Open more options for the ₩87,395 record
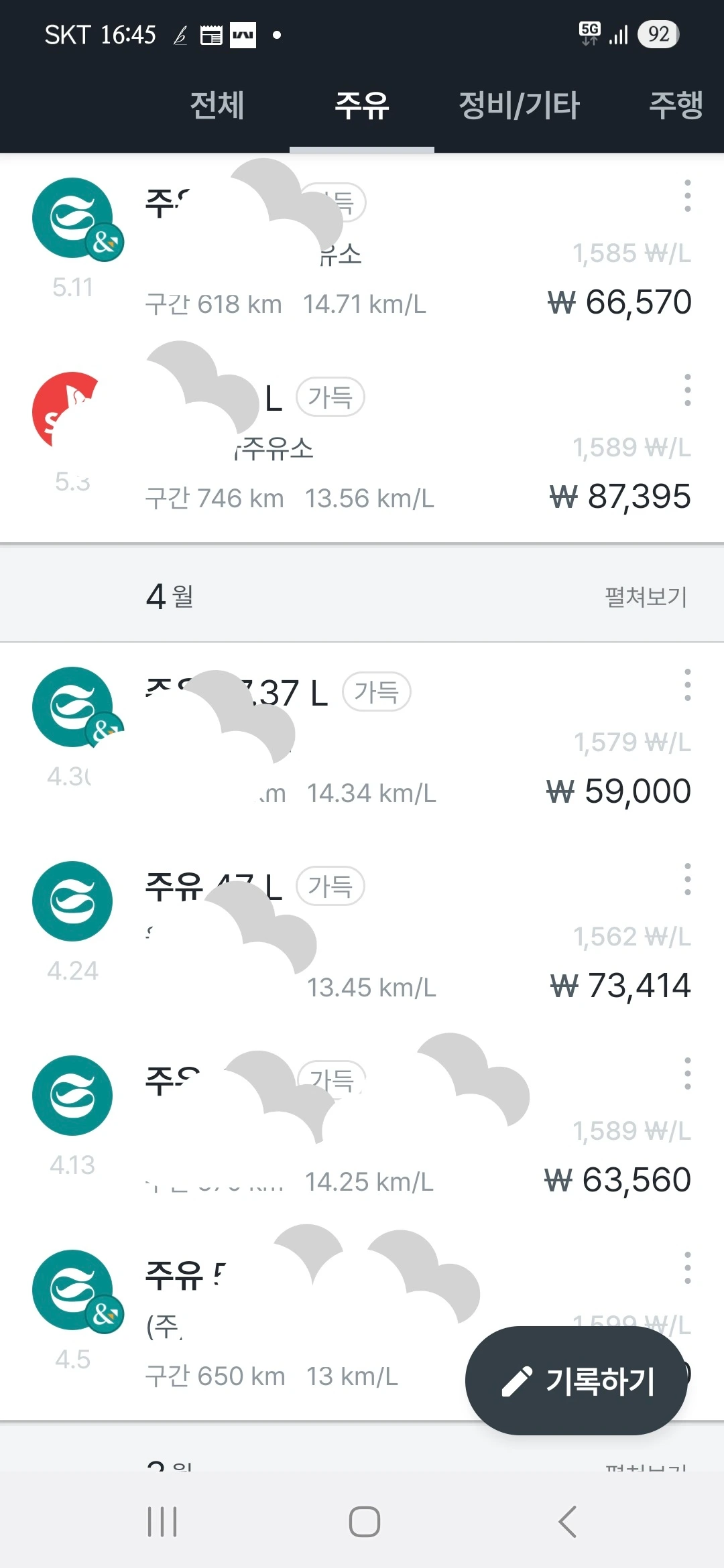 (687, 391)
